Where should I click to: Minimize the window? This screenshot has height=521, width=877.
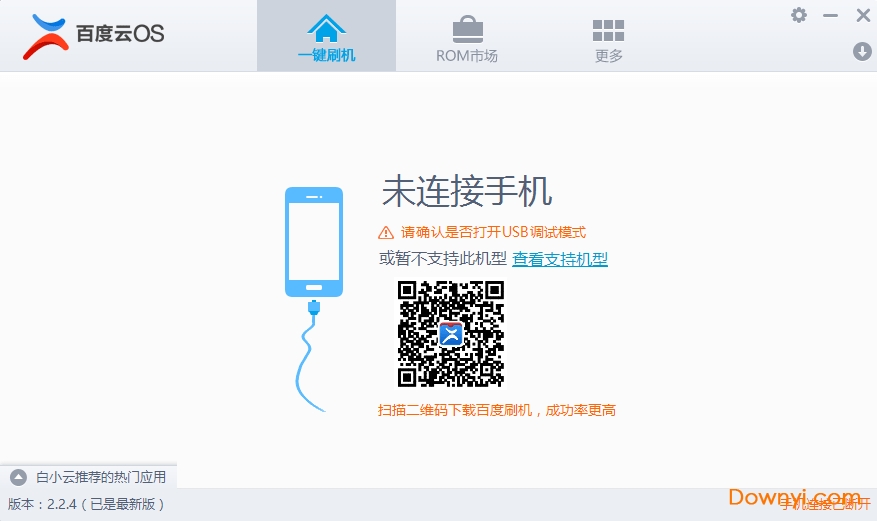(x=830, y=15)
